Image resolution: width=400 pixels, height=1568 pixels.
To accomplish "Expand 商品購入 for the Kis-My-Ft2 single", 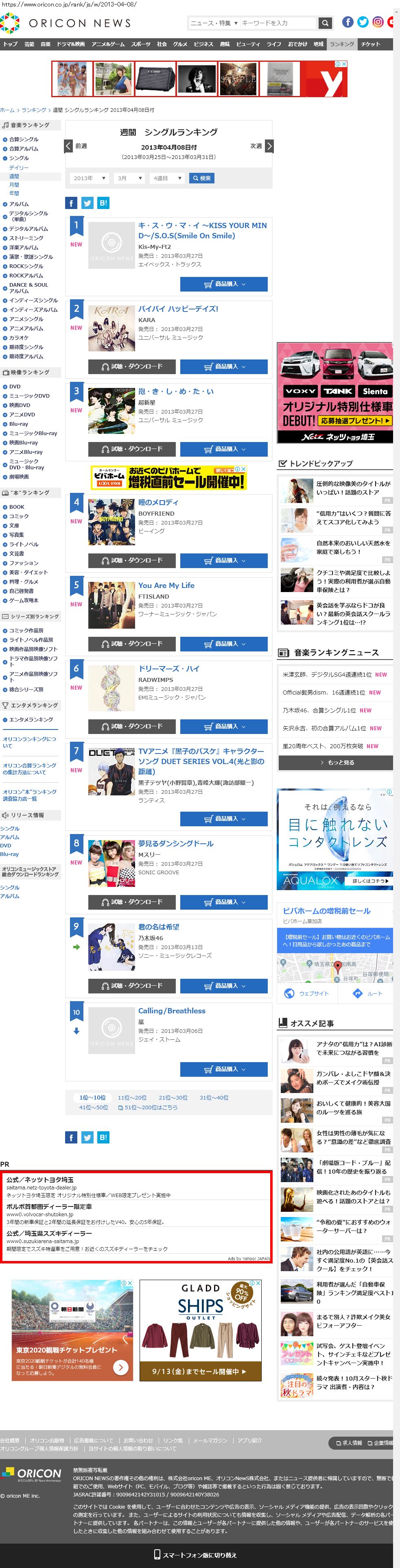I will [x=223, y=284].
